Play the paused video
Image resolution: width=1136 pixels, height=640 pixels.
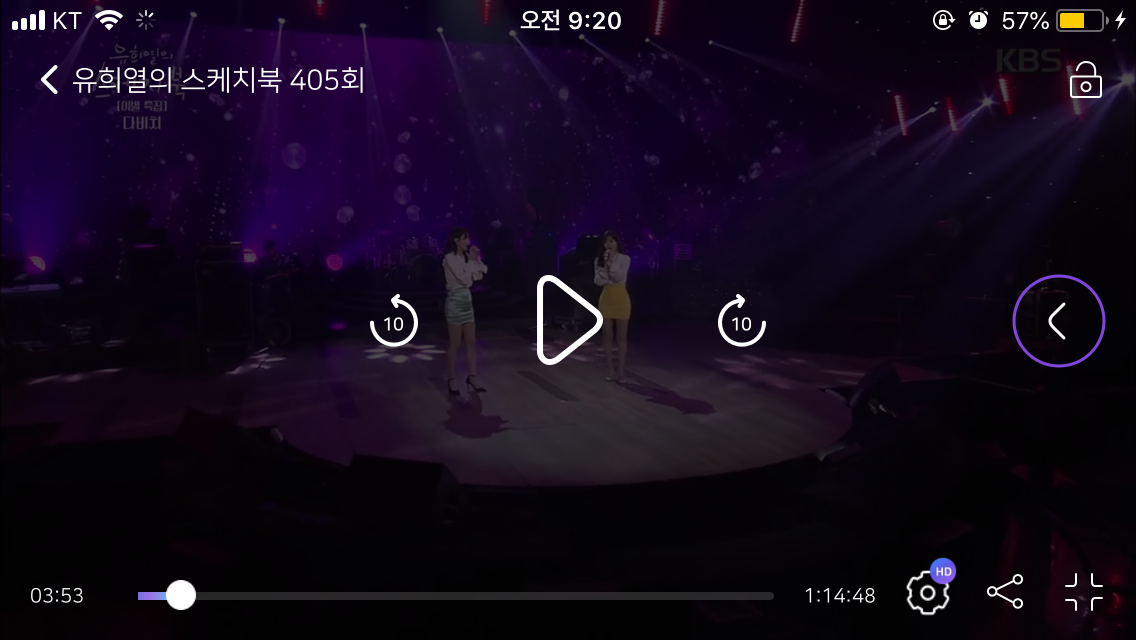(568, 320)
